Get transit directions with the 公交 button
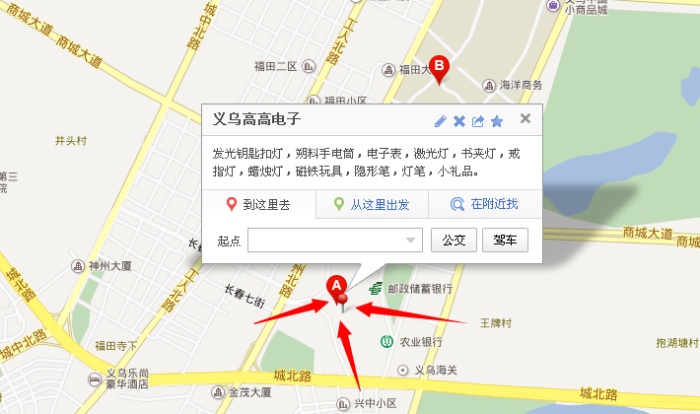Image resolution: width=700 pixels, height=414 pixels. pos(454,241)
